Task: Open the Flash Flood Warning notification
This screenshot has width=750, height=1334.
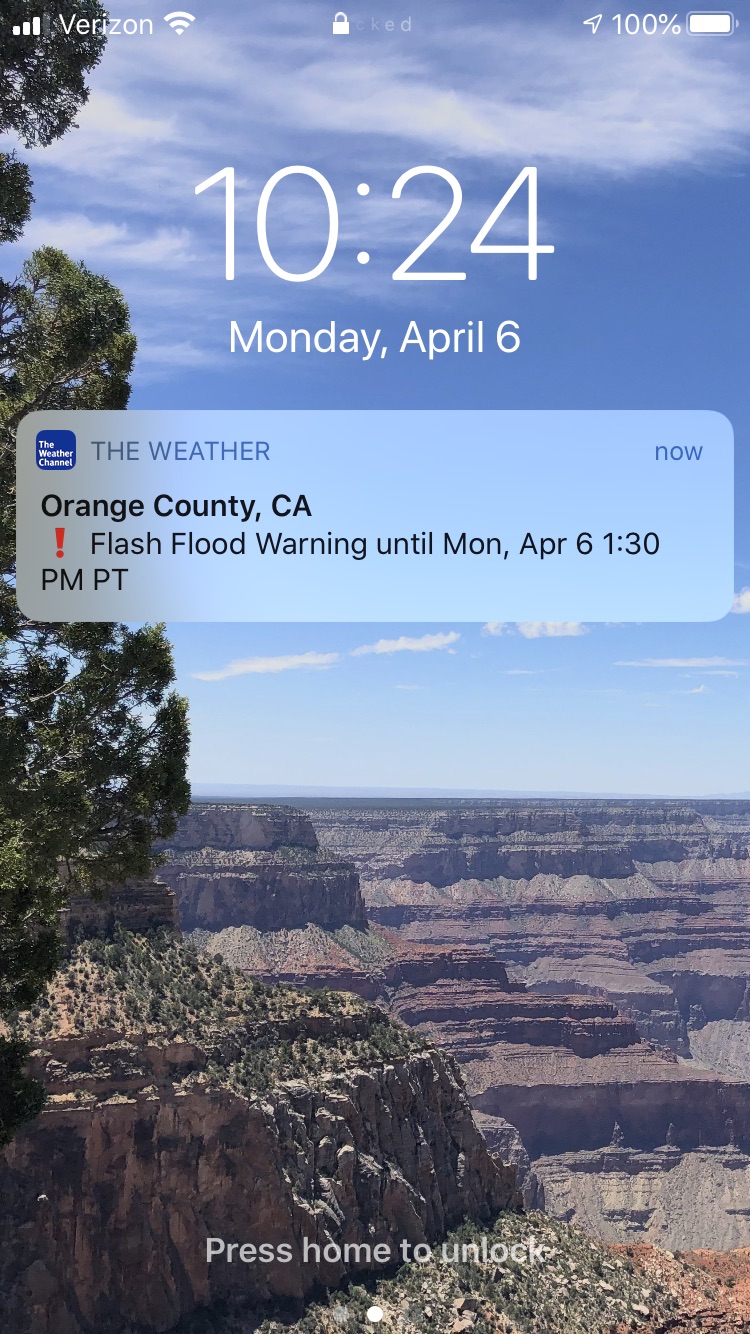Action: (x=375, y=516)
